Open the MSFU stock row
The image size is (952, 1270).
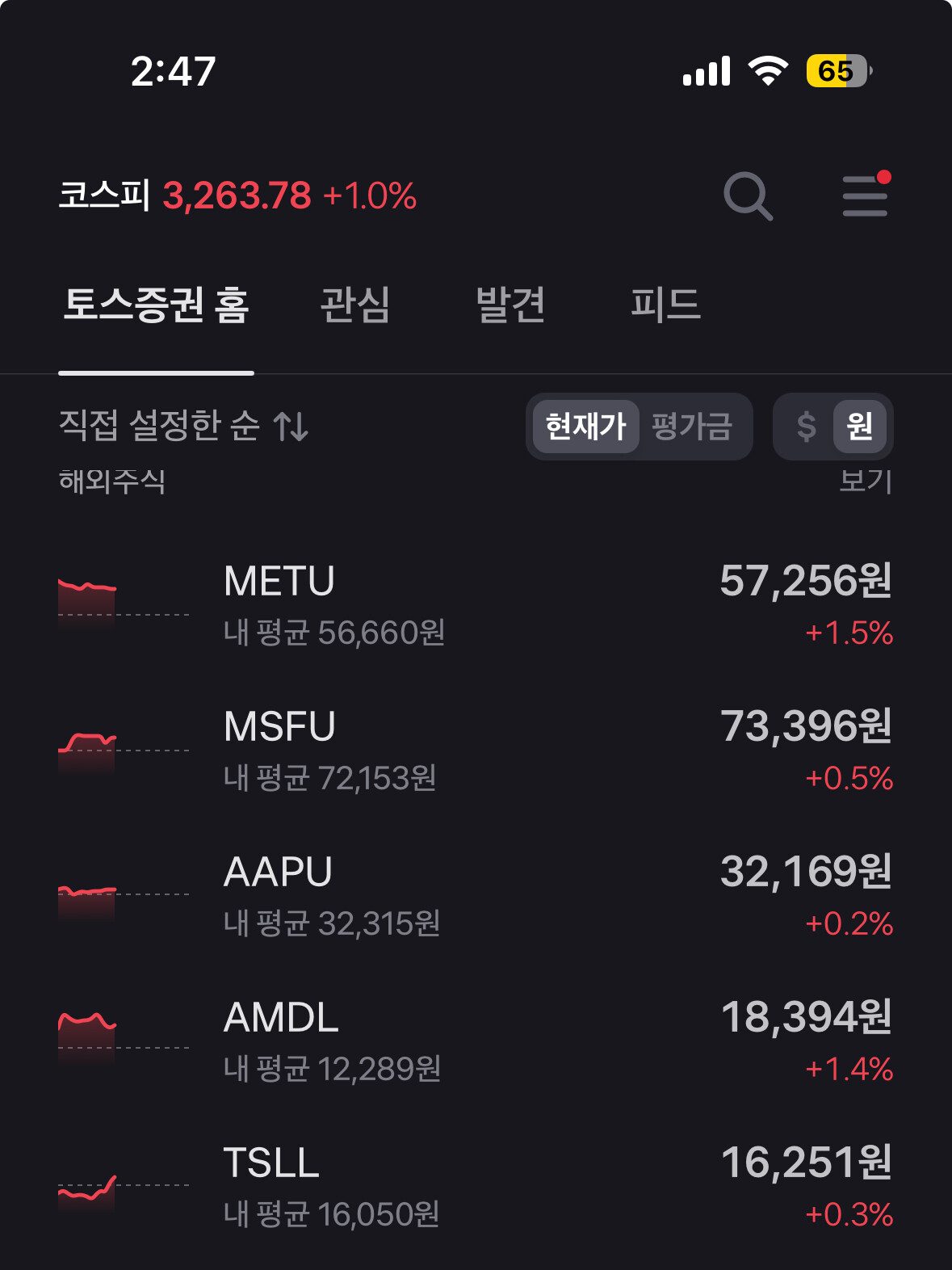(476, 751)
